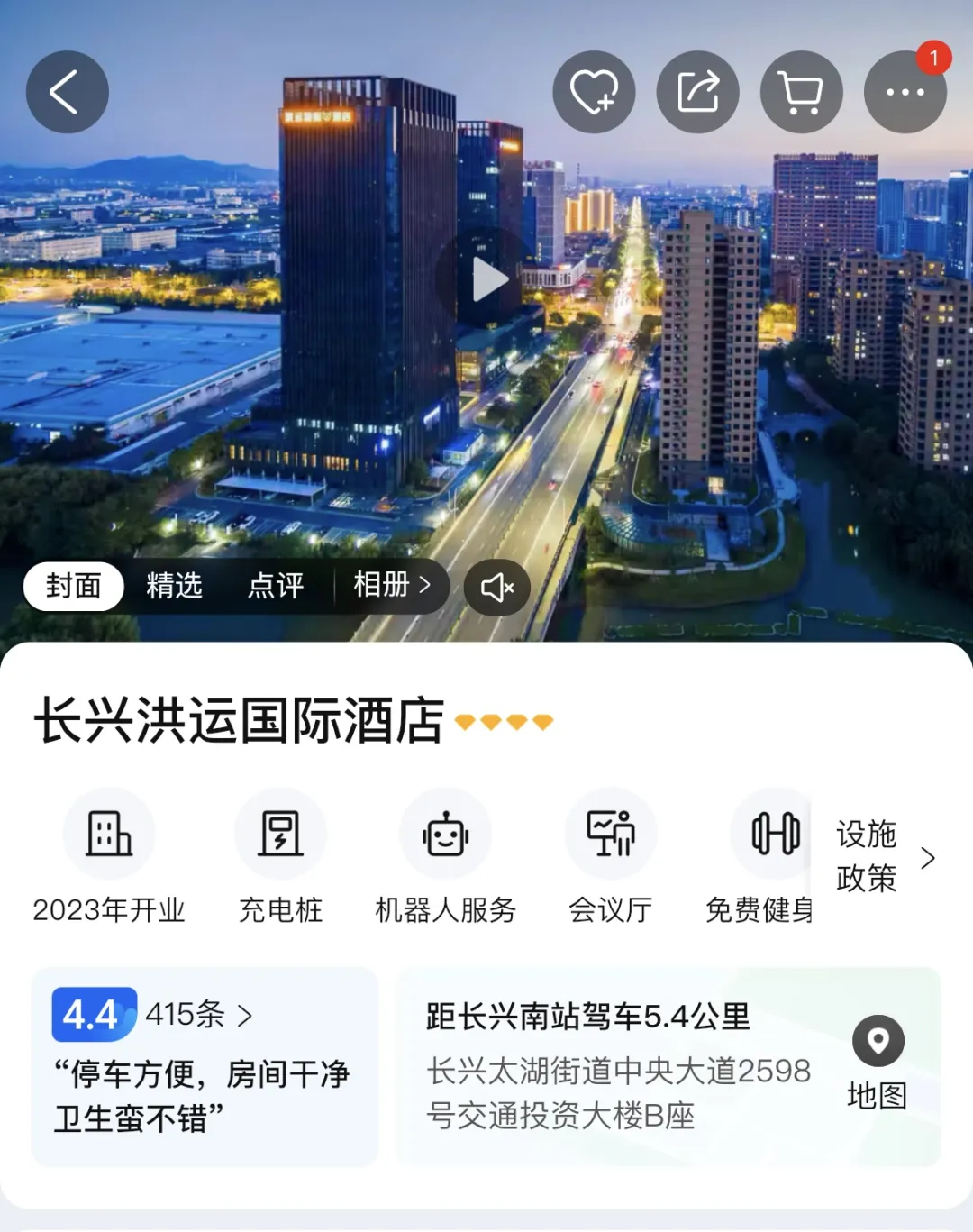Open the hotel address card
The width and height of the screenshot is (973, 1232).
[617, 1068]
